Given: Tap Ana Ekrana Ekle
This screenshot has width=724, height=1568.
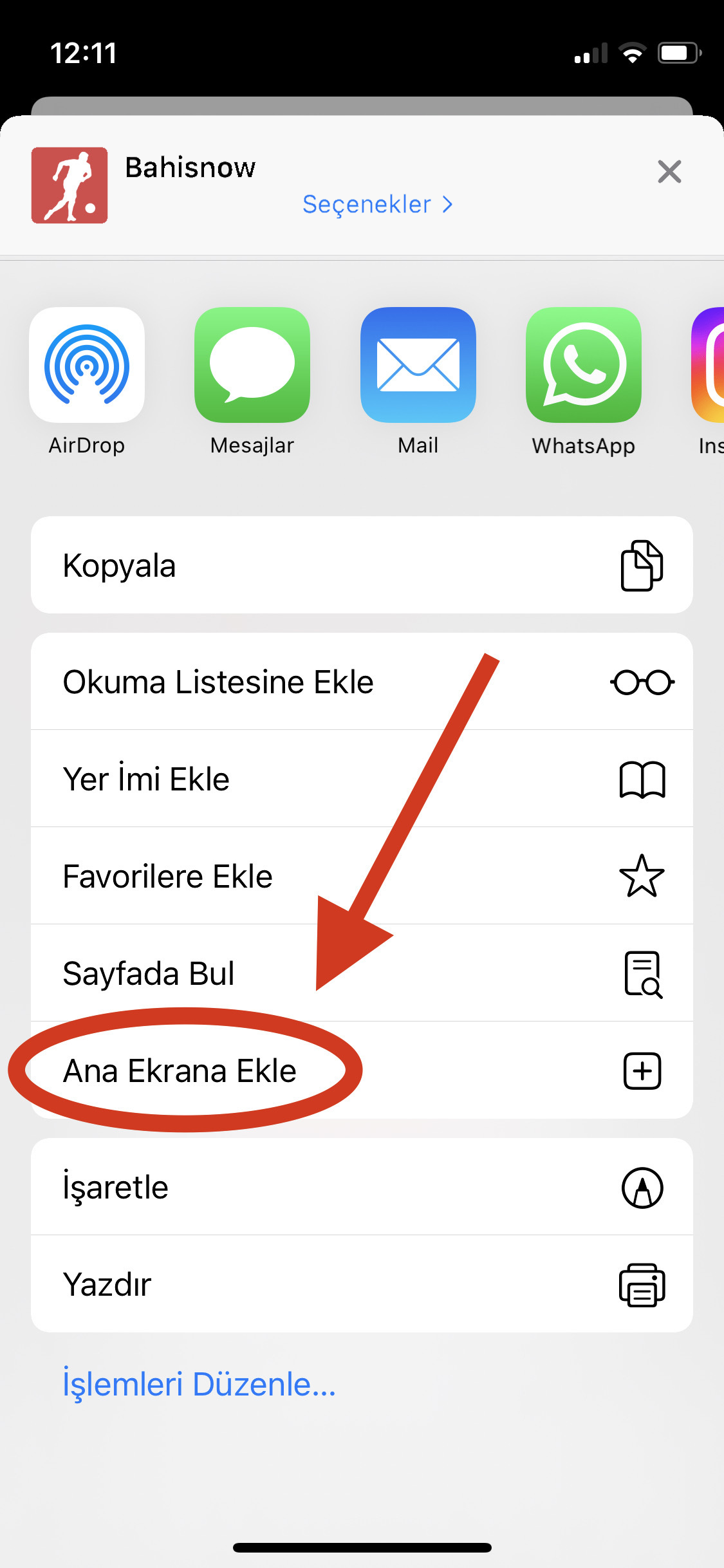Looking at the screenshot, I should pyautogui.click(x=362, y=1071).
